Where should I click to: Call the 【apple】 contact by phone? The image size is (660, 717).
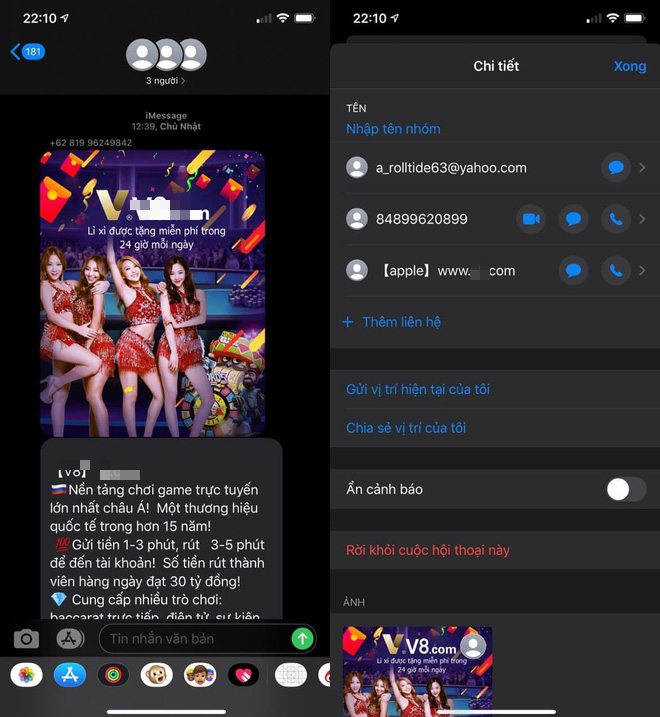[x=616, y=270]
